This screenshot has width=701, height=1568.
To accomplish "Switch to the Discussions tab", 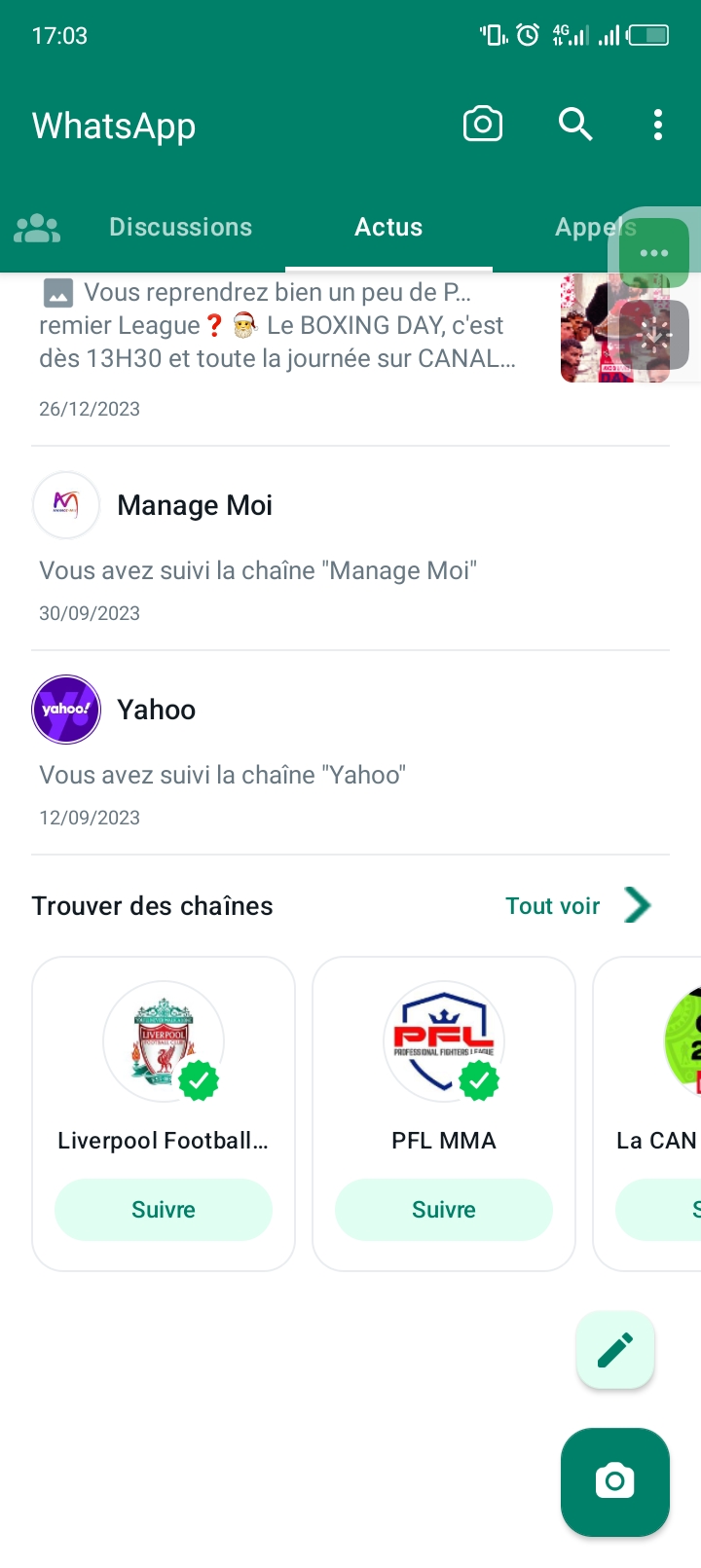I will coord(180,228).
